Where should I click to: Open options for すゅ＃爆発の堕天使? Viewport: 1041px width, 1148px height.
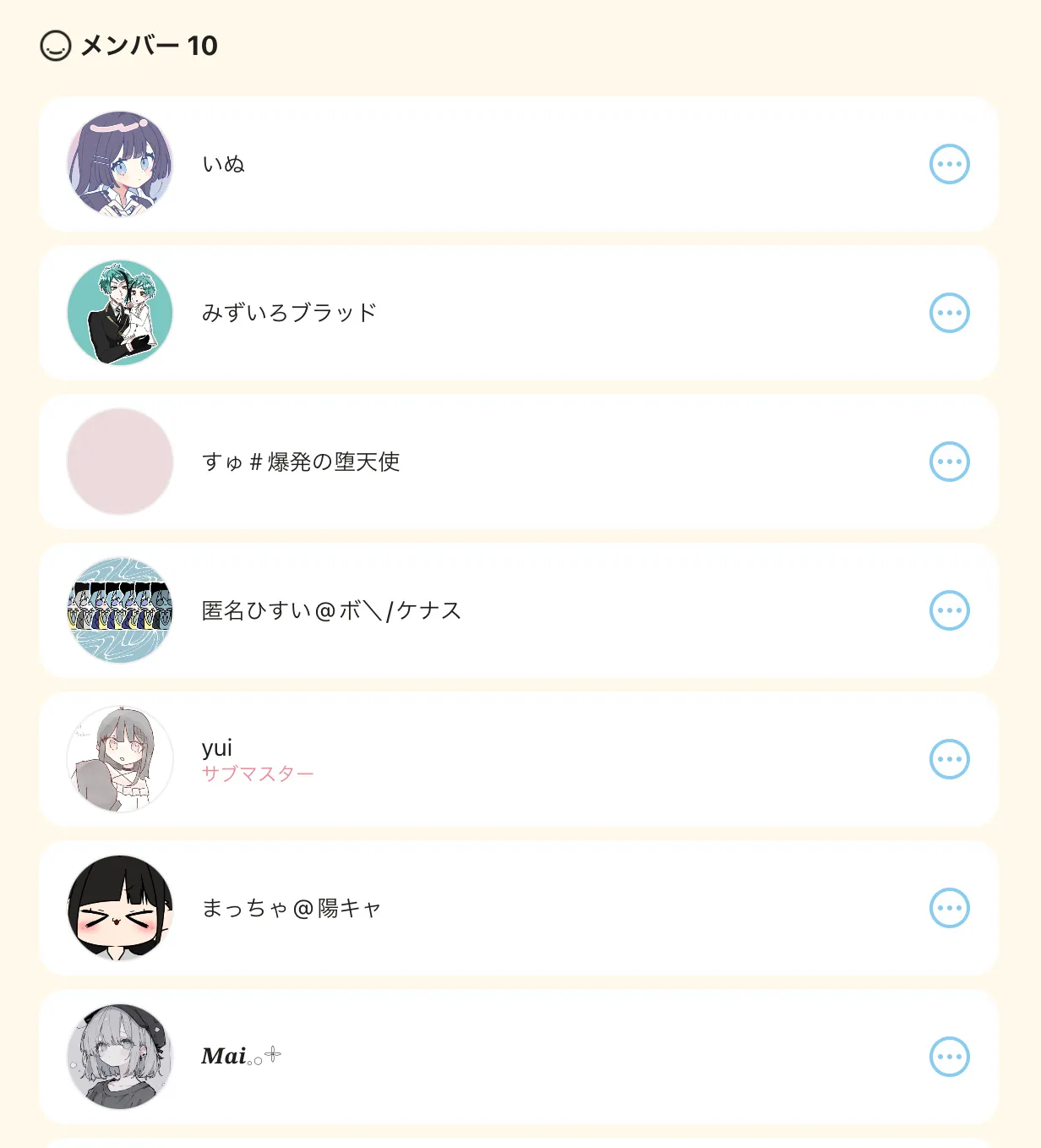point(949,462)
